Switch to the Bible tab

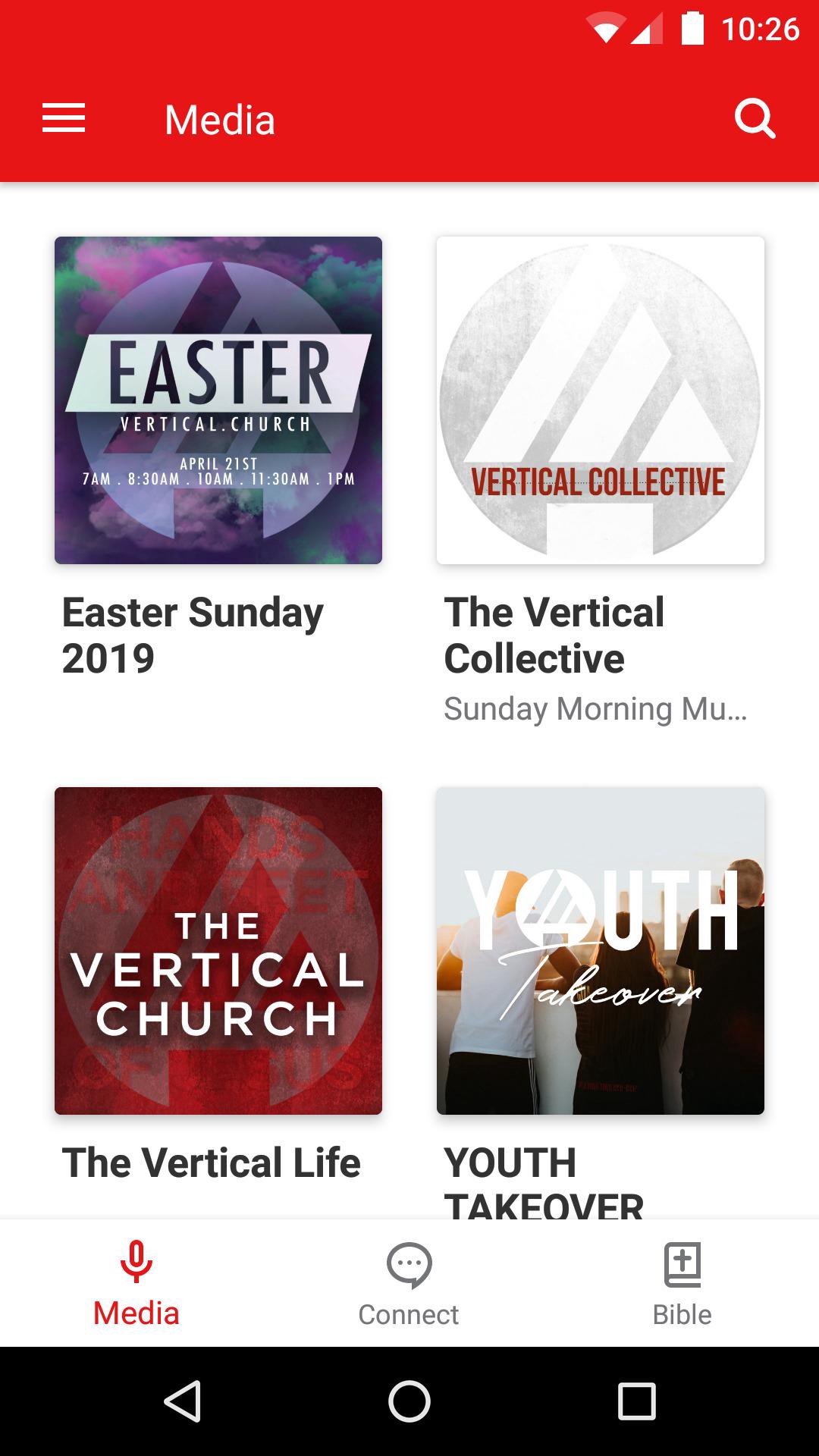pos(682,1283)
